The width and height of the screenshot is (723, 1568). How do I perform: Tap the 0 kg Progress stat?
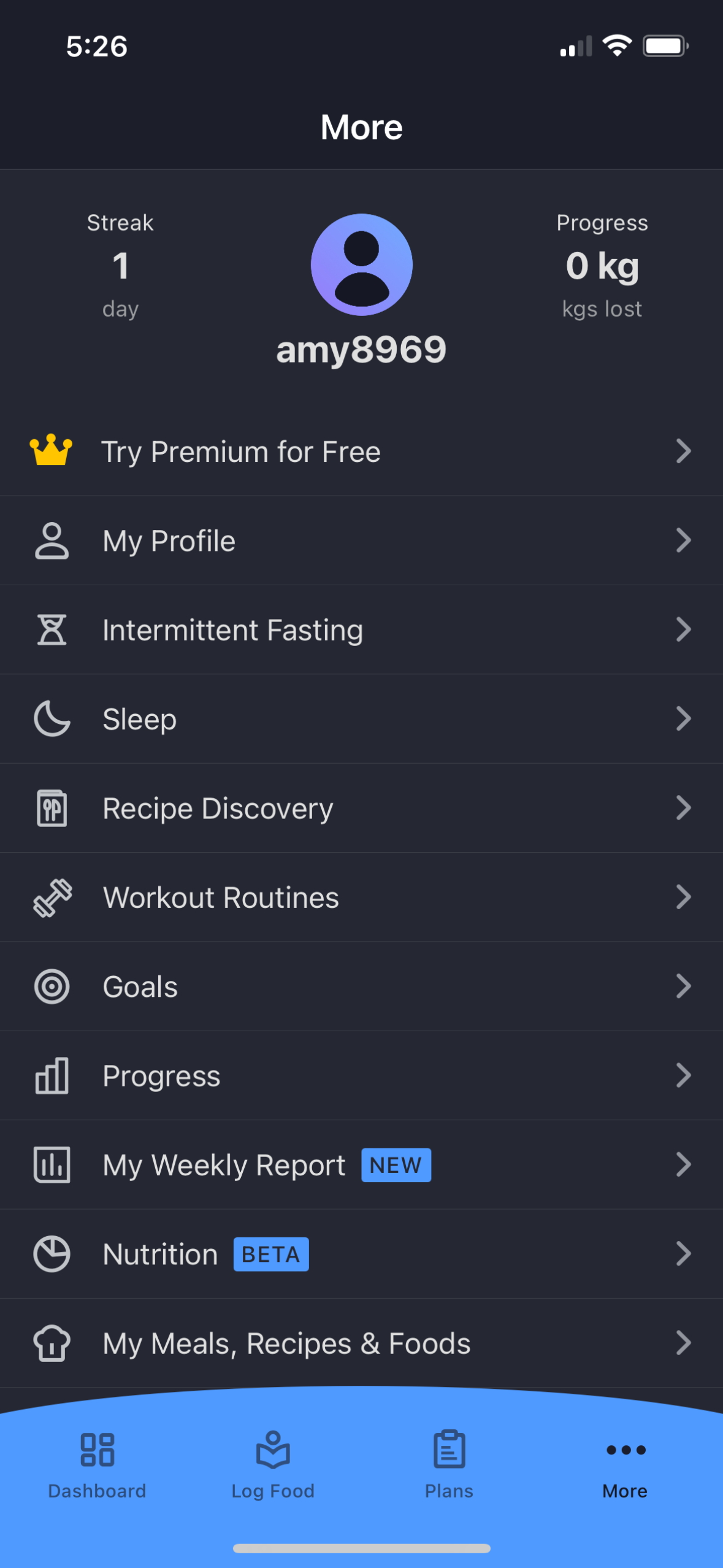(x=602, y=265)
